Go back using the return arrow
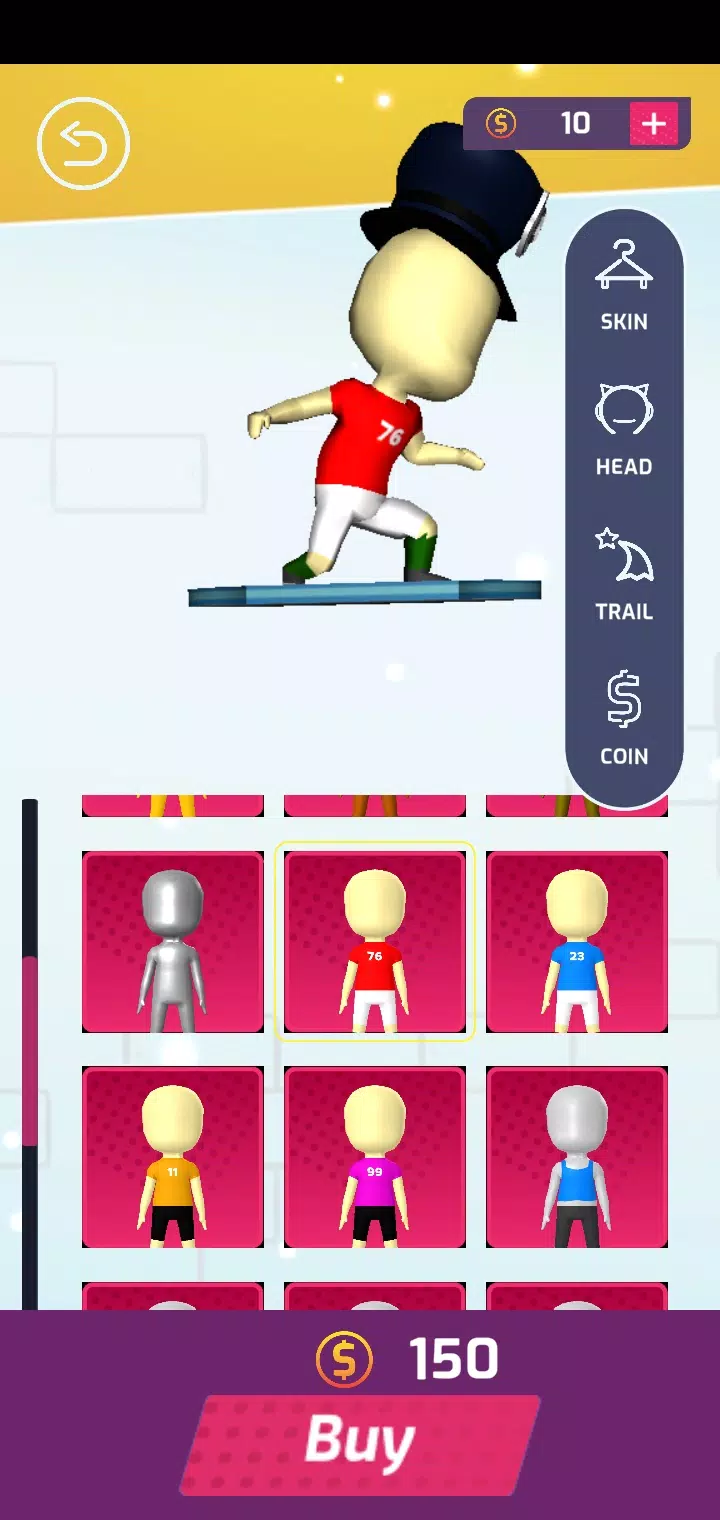The width and height of the screenshot is (720, 1520). click(83, 144)
